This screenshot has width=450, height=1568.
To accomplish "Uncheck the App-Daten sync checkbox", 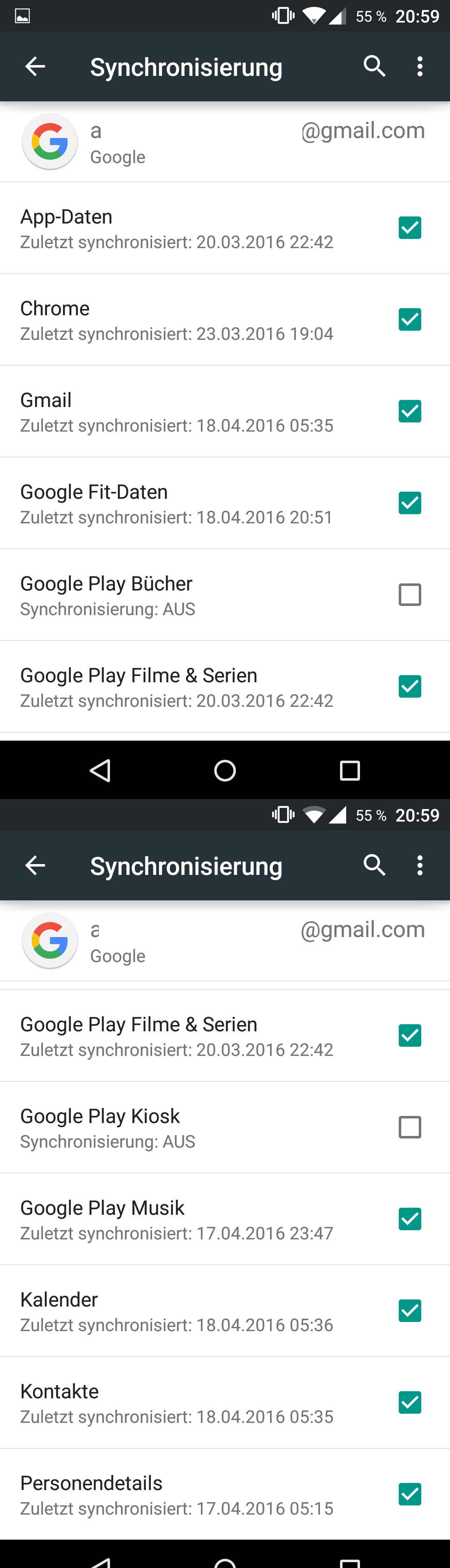I will point(410,228).
